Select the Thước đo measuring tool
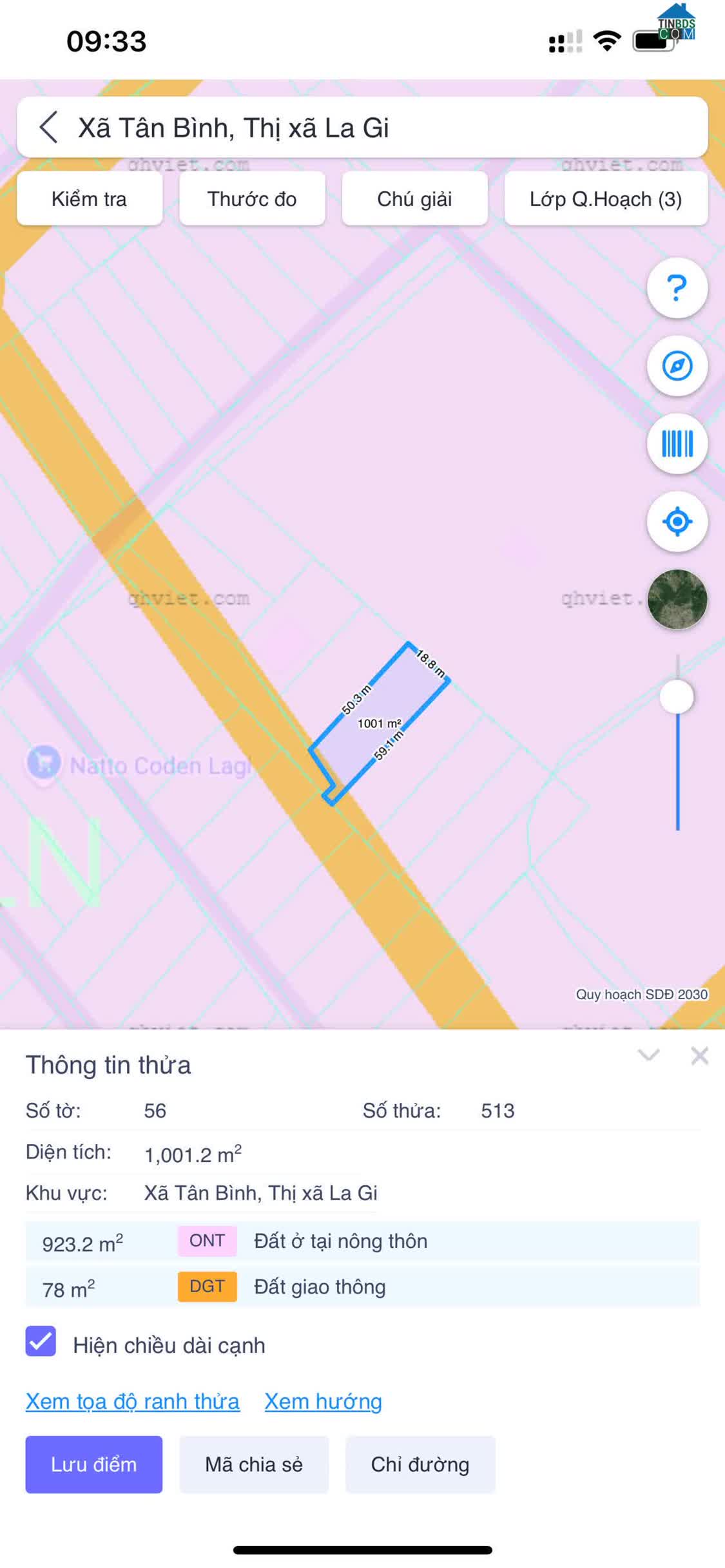 [252, 198]
